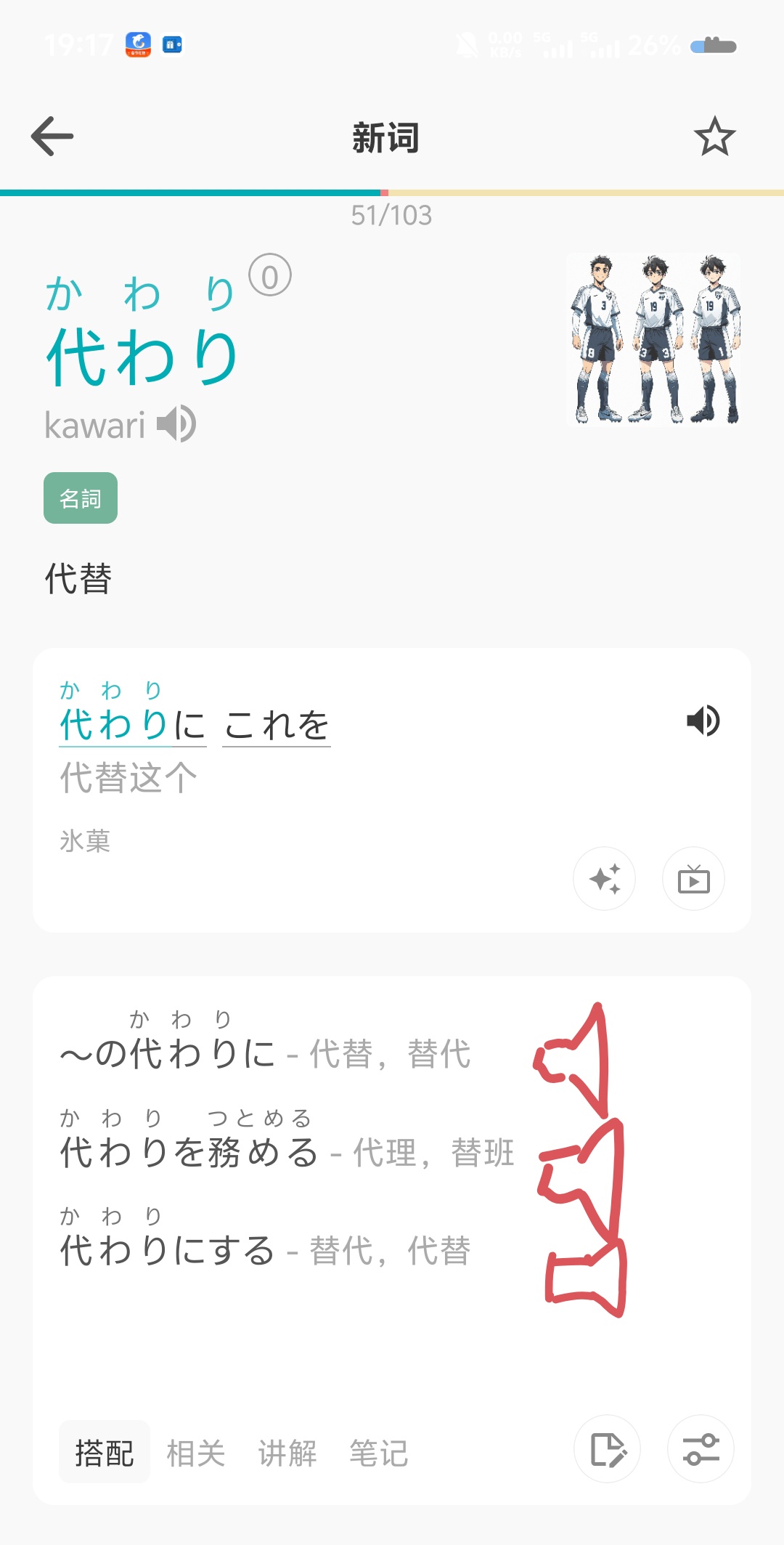Play audio of the example sentence

click(703, 721)
